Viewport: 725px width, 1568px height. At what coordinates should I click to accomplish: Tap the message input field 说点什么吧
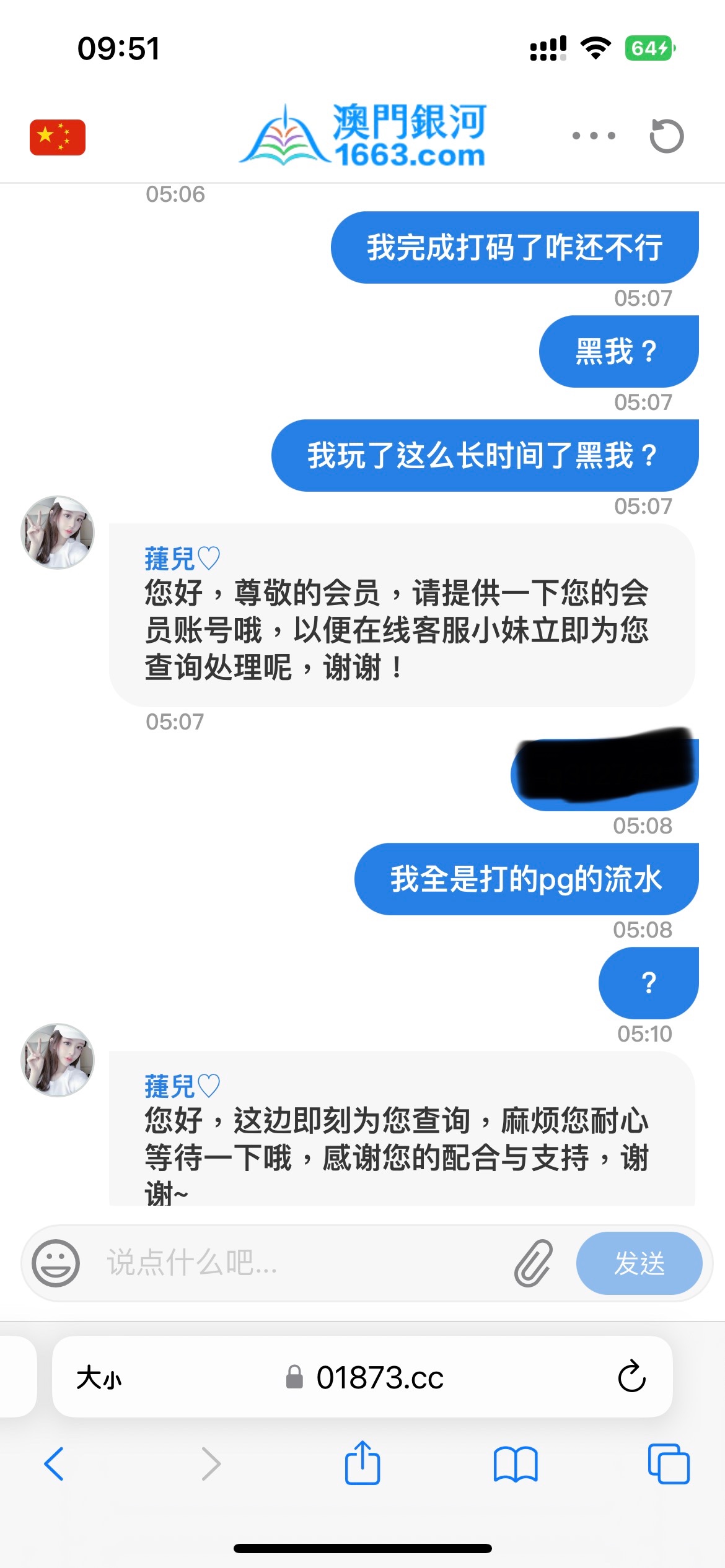tap(248, 1263)
